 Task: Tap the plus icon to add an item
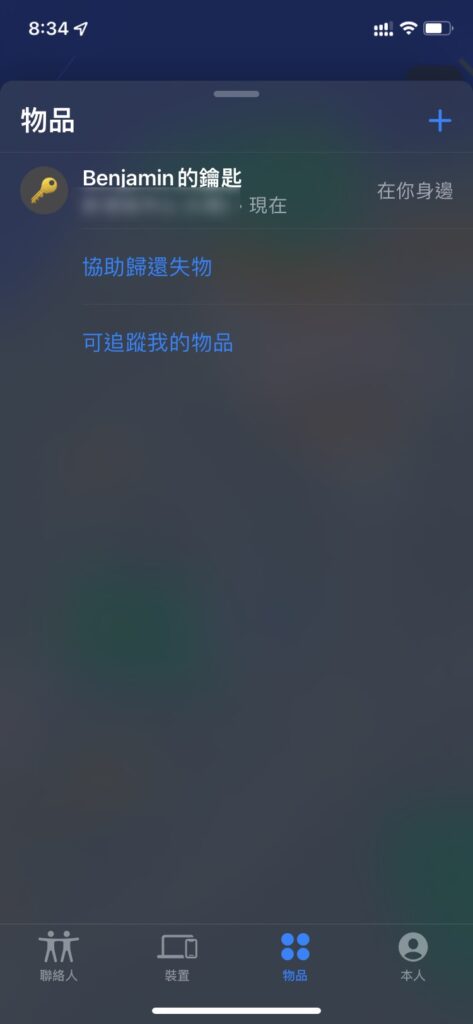pos(440,120)
